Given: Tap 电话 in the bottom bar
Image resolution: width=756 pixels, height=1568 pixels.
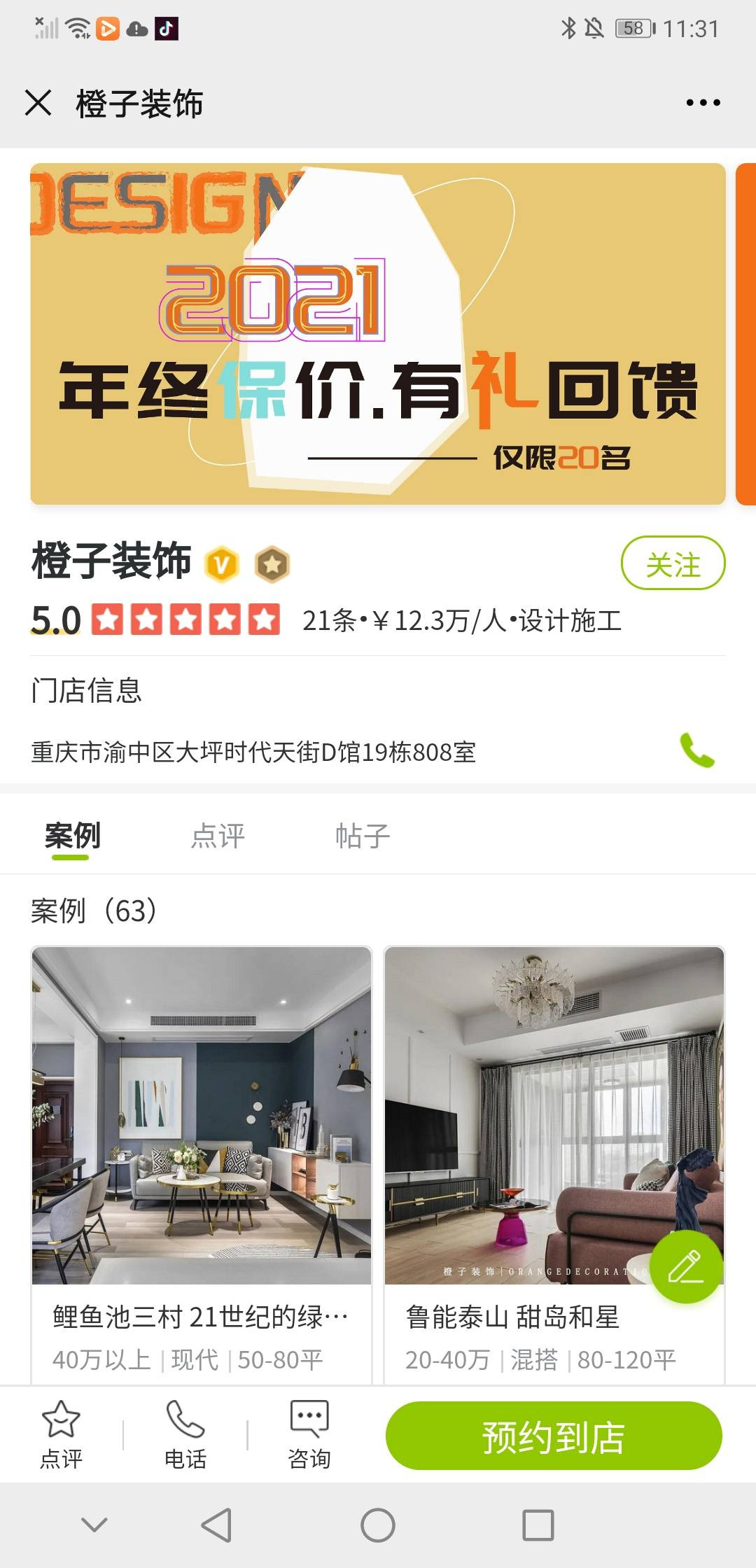Looking at the screenshot, I should [185, 1434].
